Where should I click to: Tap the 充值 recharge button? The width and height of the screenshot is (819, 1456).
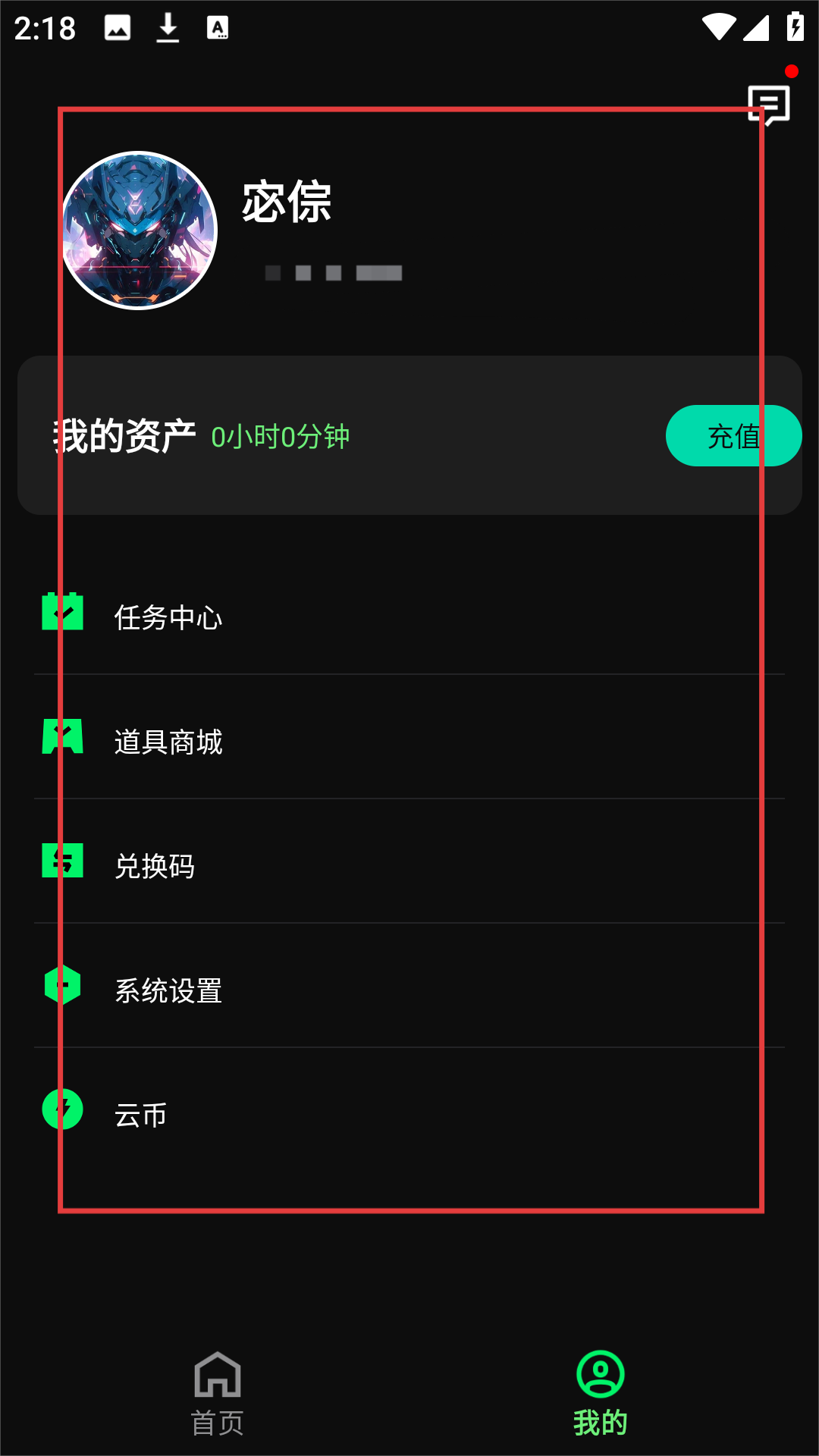(x=733, y=436)
